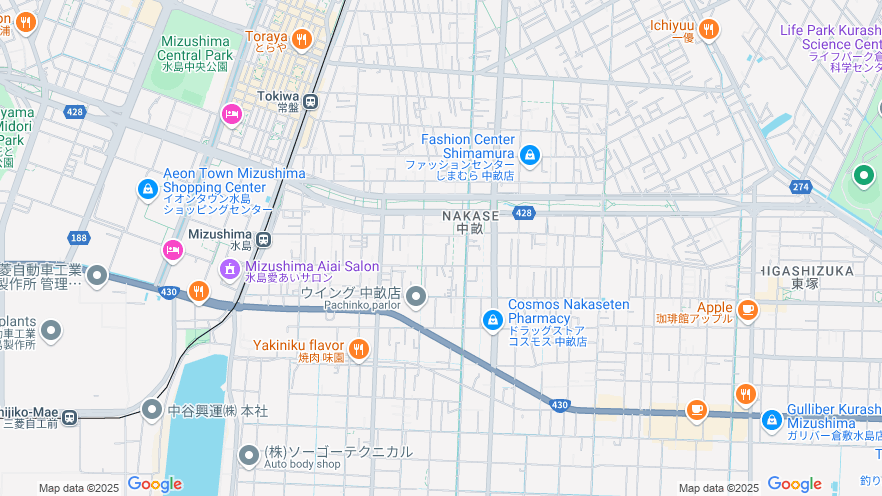Viewport: 882px width, 496px height.
Task: Tap the Pachinko parlor marker
Action: tap(416, 296)
